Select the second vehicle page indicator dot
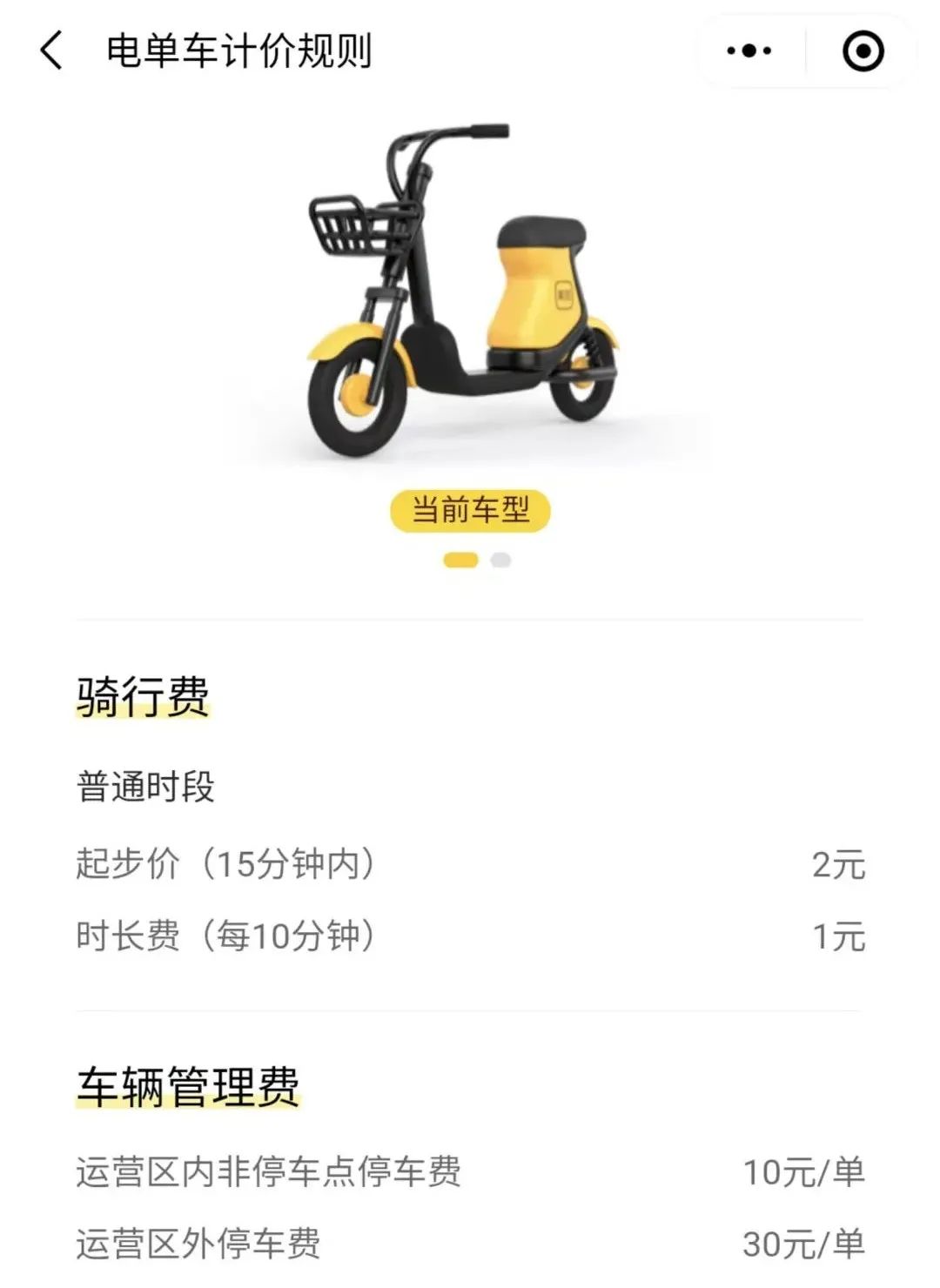Image resolution: width=940 pixels, height=1288 pixels. point(500,560)
